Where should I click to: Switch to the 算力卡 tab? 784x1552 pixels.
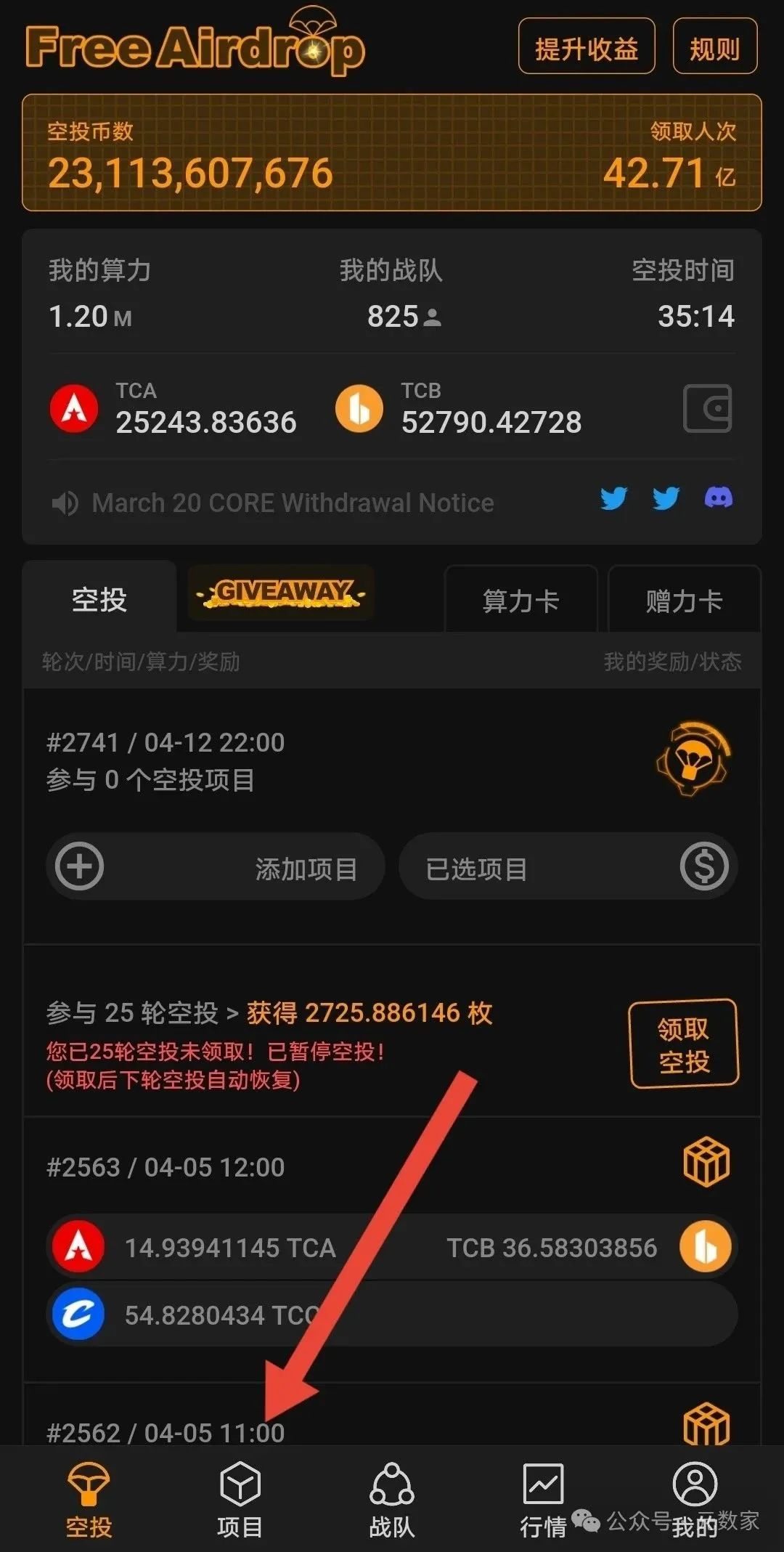(520, 601)
